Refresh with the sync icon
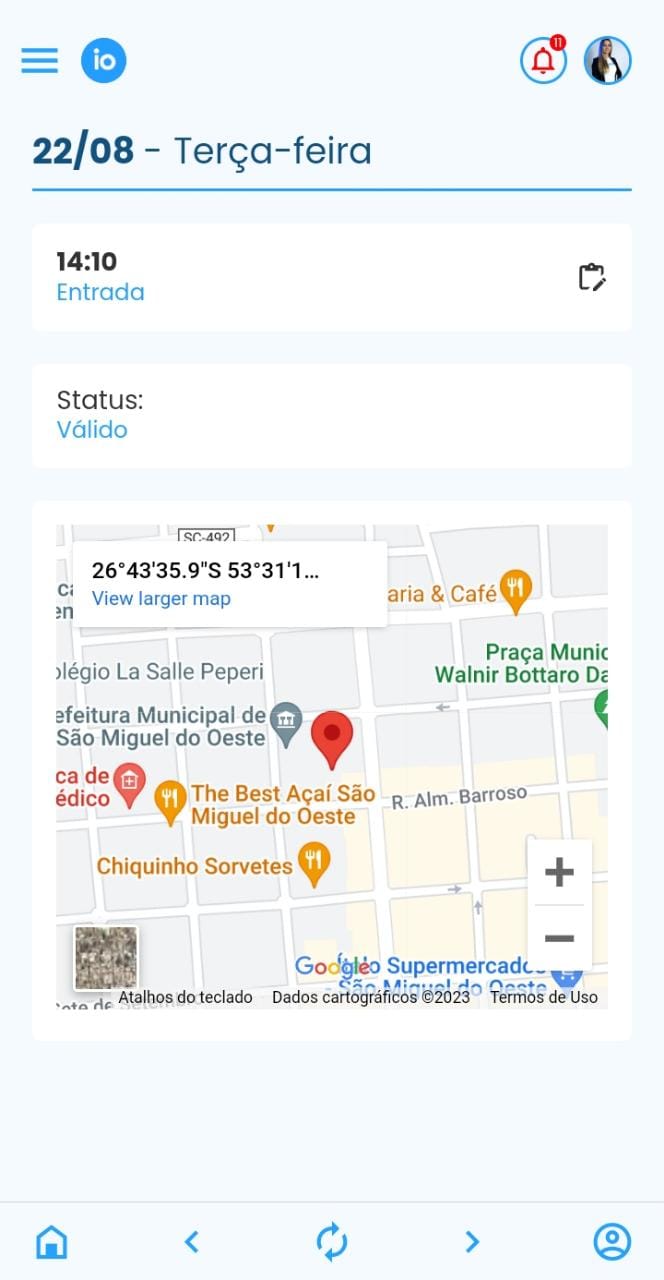 point(332,1242)
